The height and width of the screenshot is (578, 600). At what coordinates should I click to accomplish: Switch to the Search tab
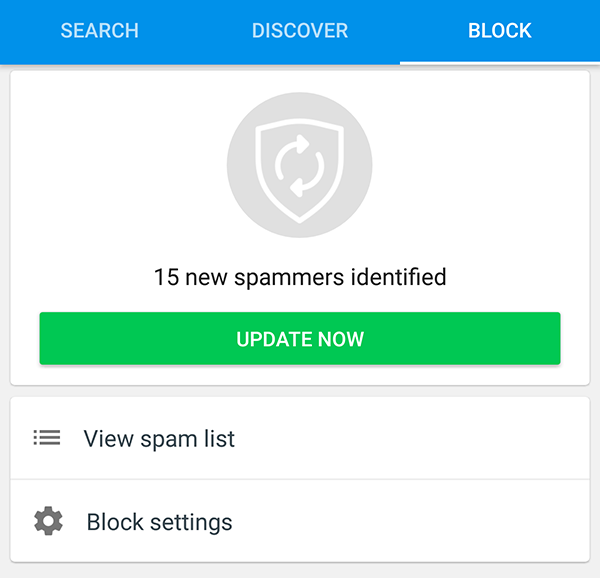pyautogui.click(x=99, y=31)
